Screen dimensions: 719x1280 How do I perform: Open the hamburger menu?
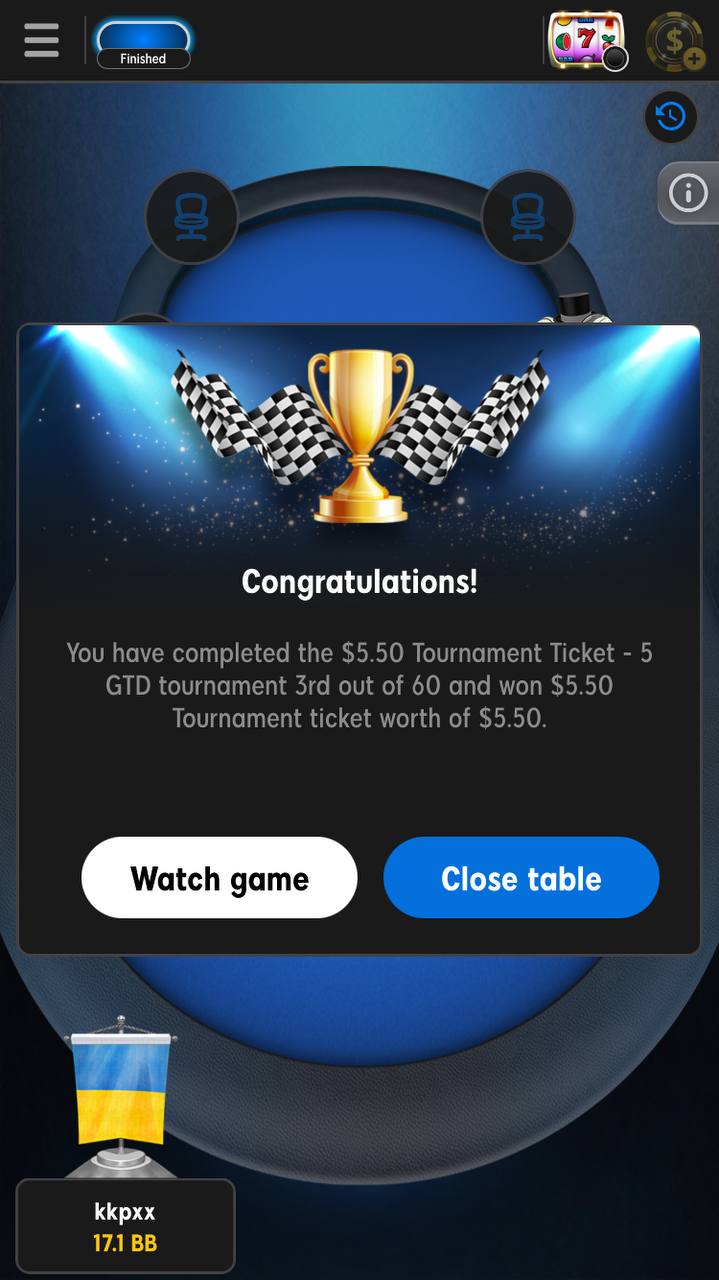[41, 40]
